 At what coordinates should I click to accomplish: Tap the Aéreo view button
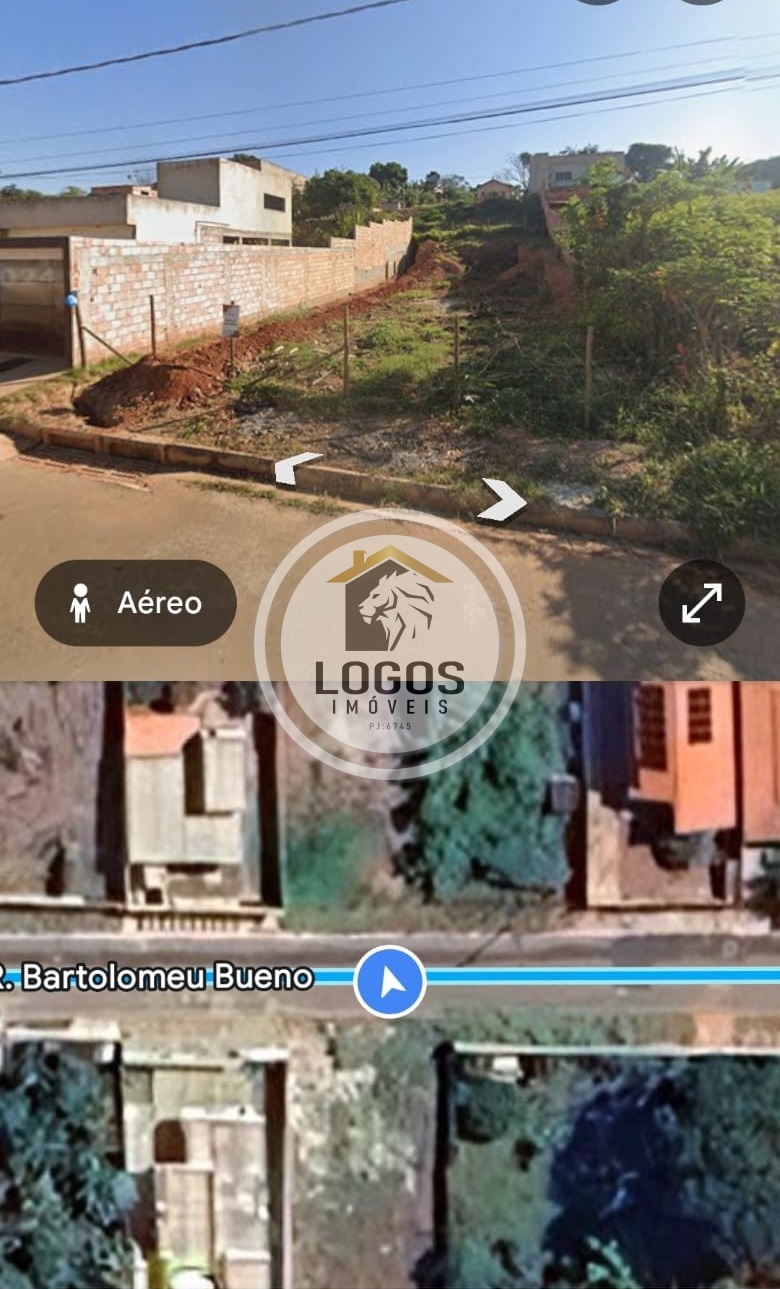pos(136,603)
